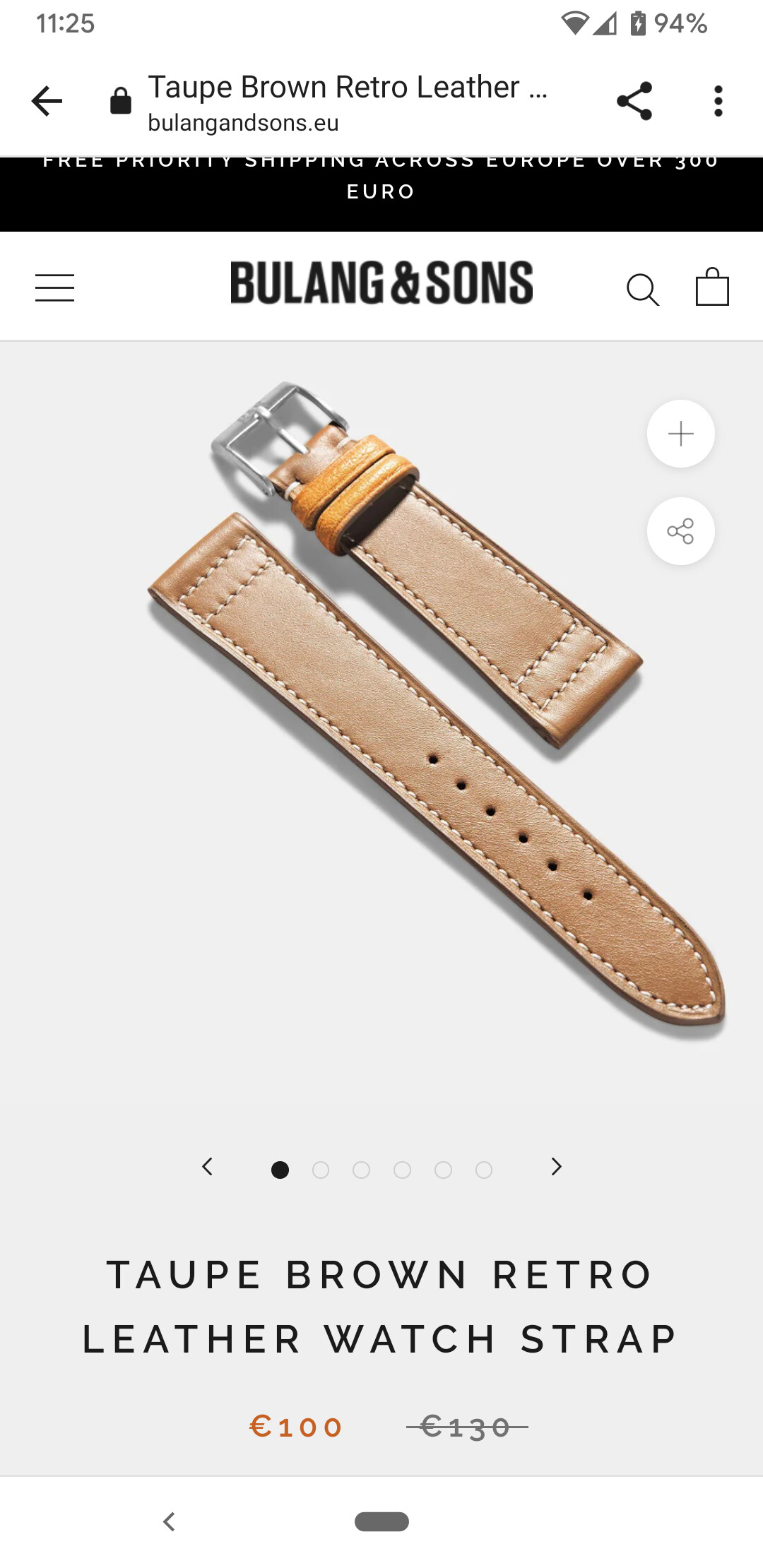Open the hamburger navigation menu
Image resolution: width=763 pixels, height=1568 pixels.
pos(55,287)
